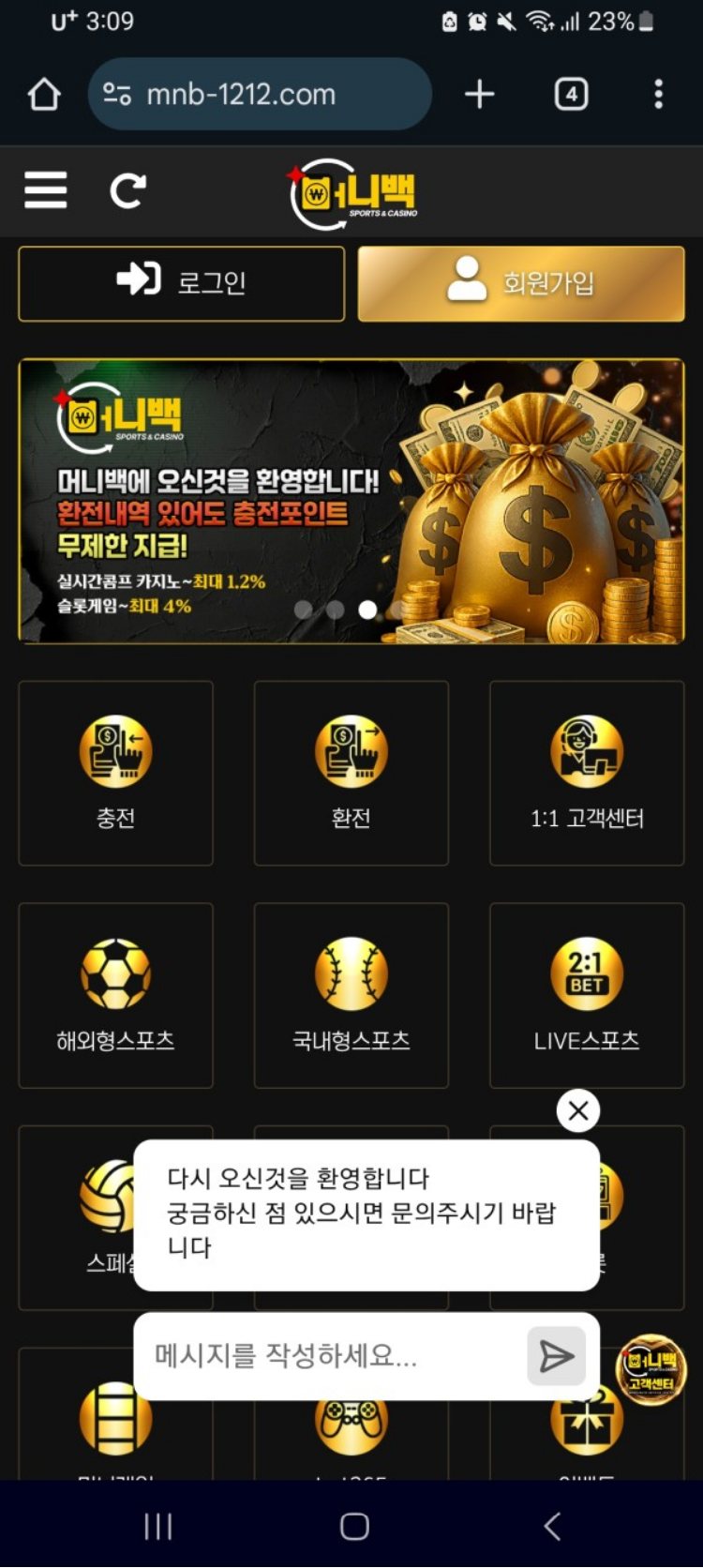Viewport: 703px width, 1568px height.
Task: Go back with the system navigation button
Action: click(553, 1526)
